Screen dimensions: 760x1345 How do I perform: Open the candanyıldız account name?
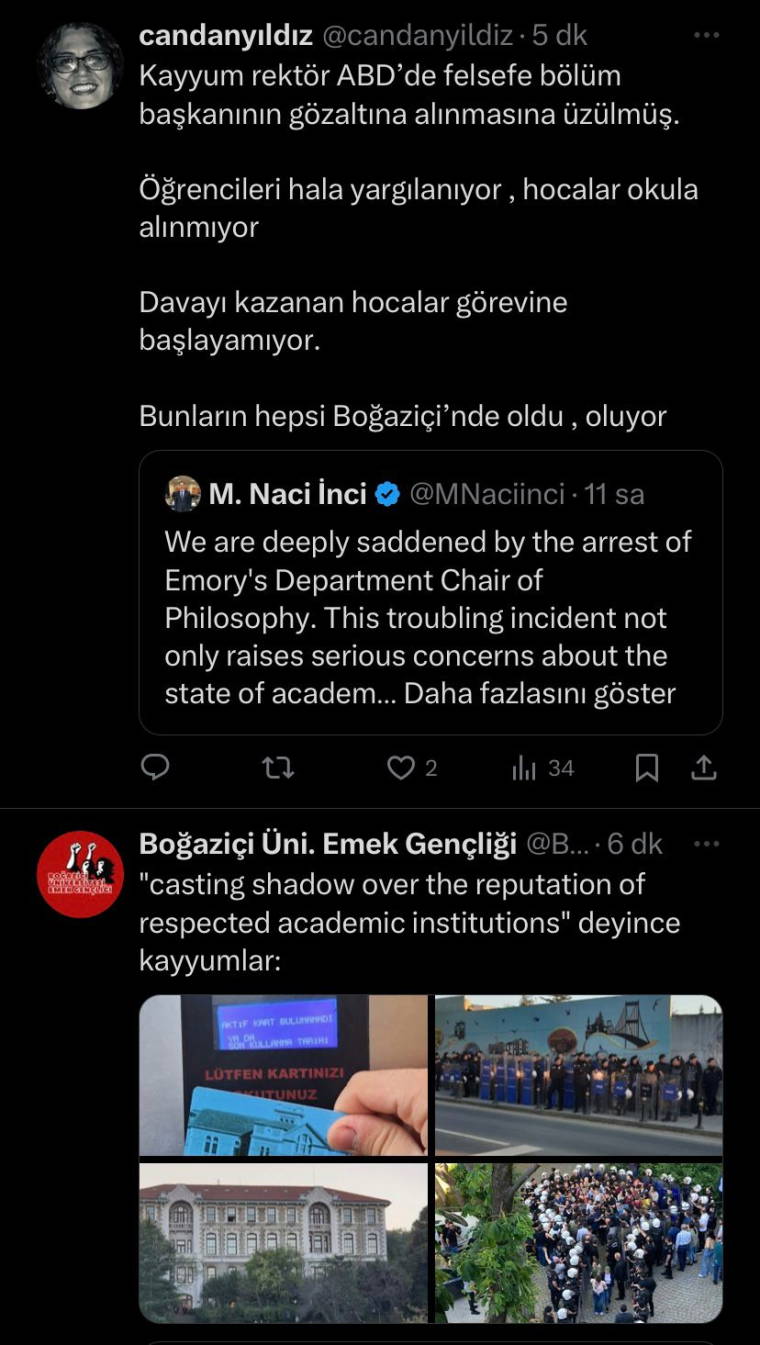(x=226, y=36)
